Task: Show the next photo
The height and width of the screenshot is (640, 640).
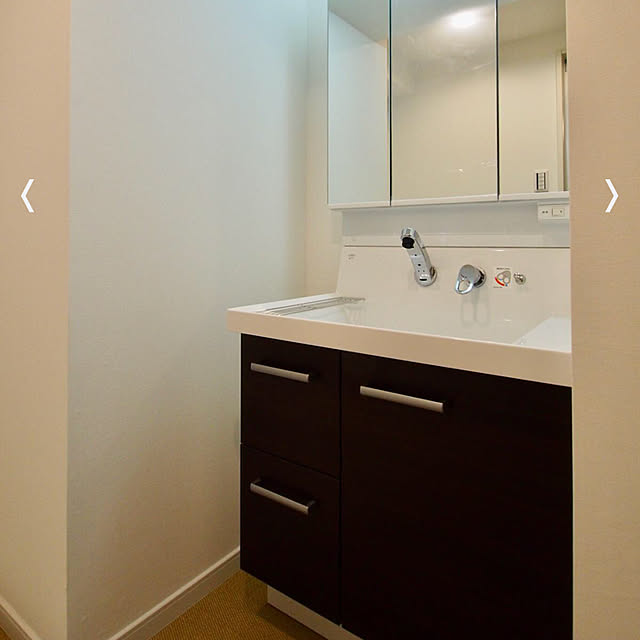Action: [611, 196]
